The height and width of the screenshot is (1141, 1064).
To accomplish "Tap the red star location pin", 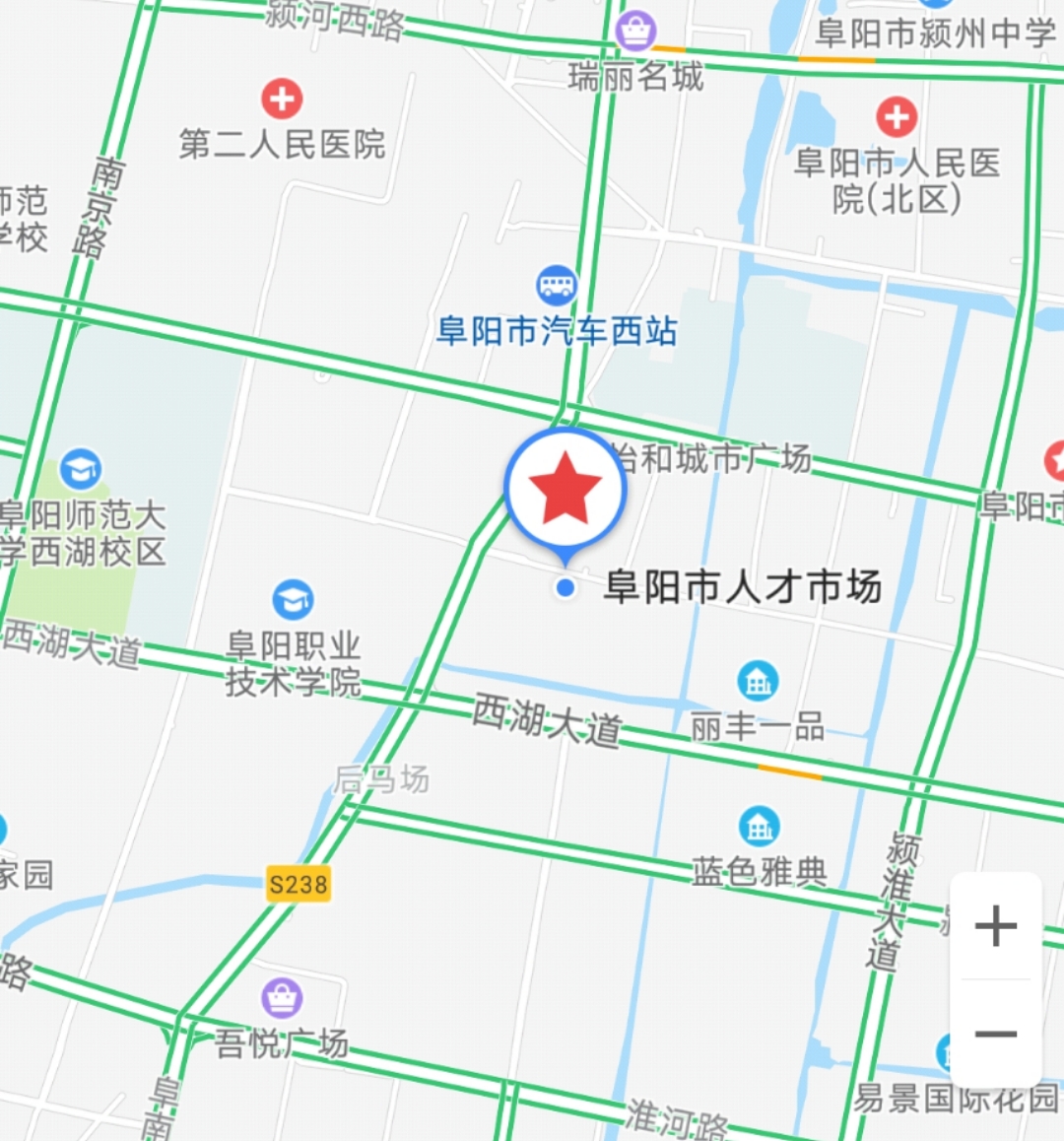I will click(565, 490).
